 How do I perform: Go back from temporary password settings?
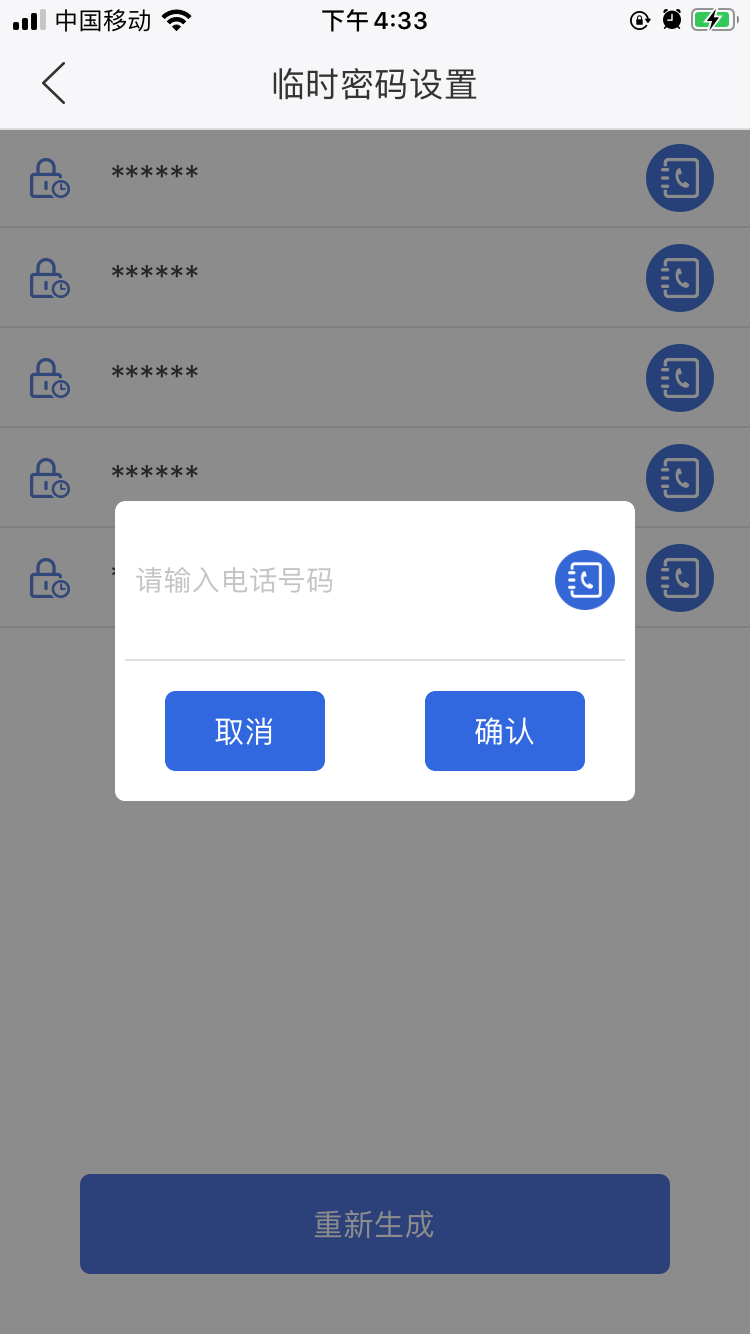pos(54,83)
